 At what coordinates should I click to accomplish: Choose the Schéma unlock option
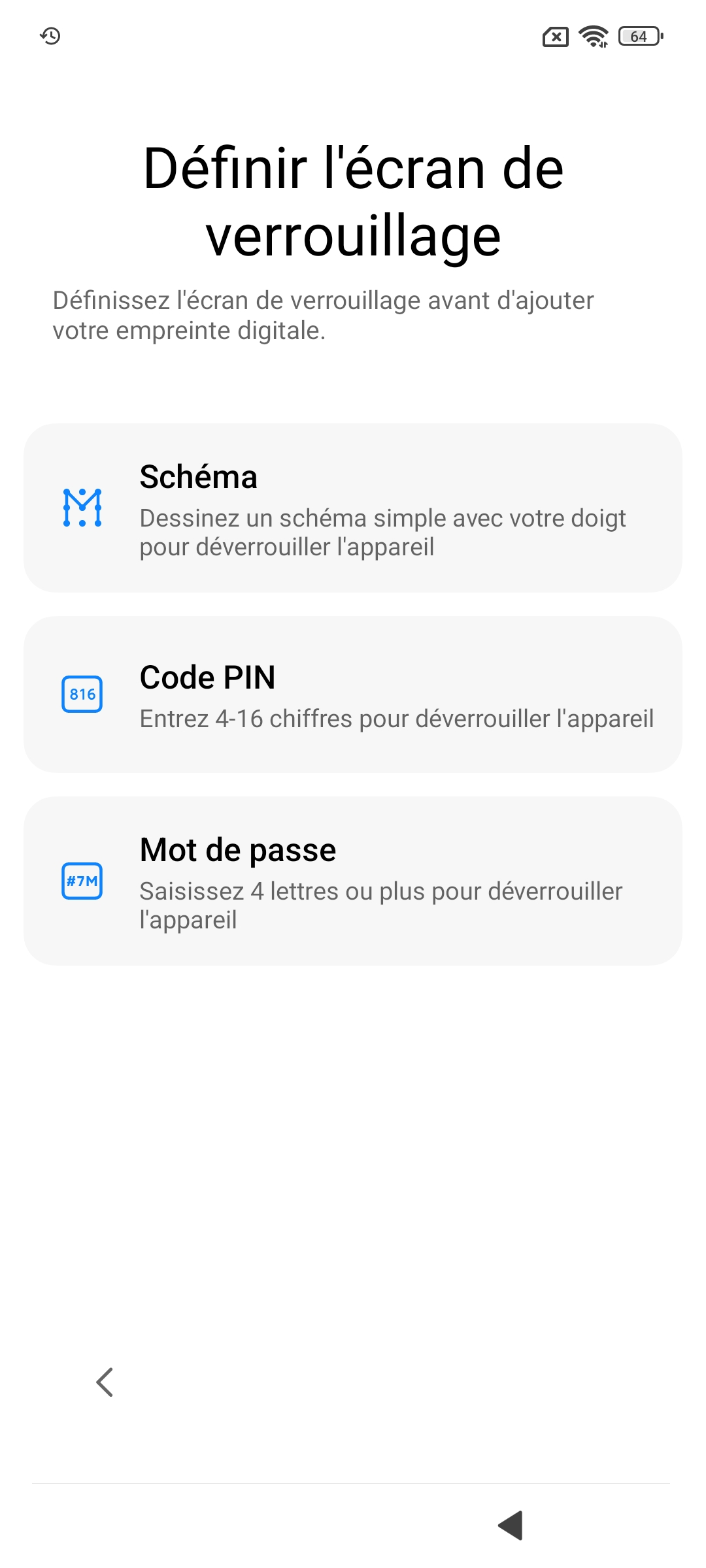(x=353, y=508)
